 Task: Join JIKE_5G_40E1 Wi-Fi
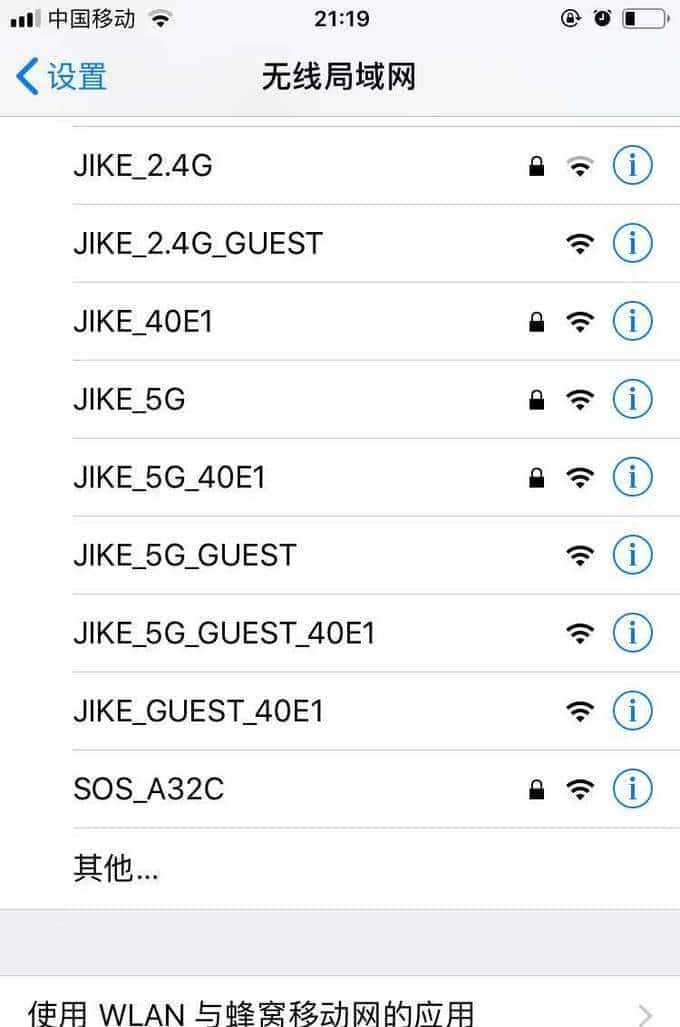(169, 477)
